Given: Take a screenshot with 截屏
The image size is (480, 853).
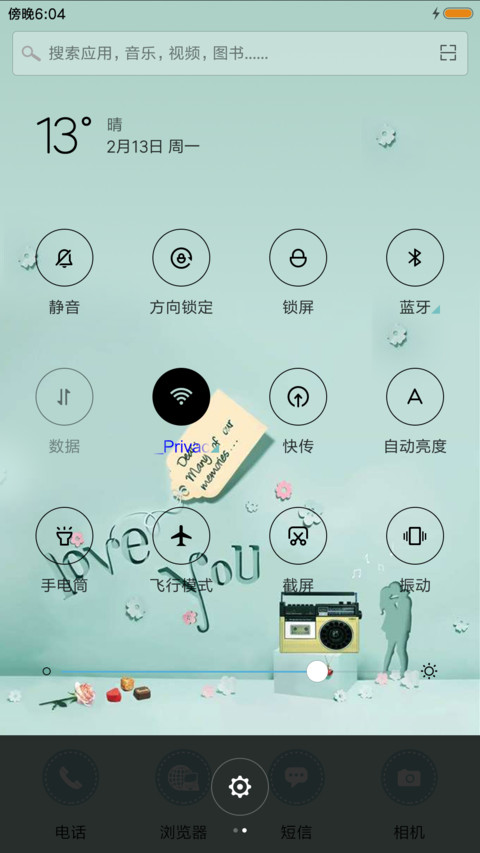Looking at the screenshot, I should (x=298, y=536).
